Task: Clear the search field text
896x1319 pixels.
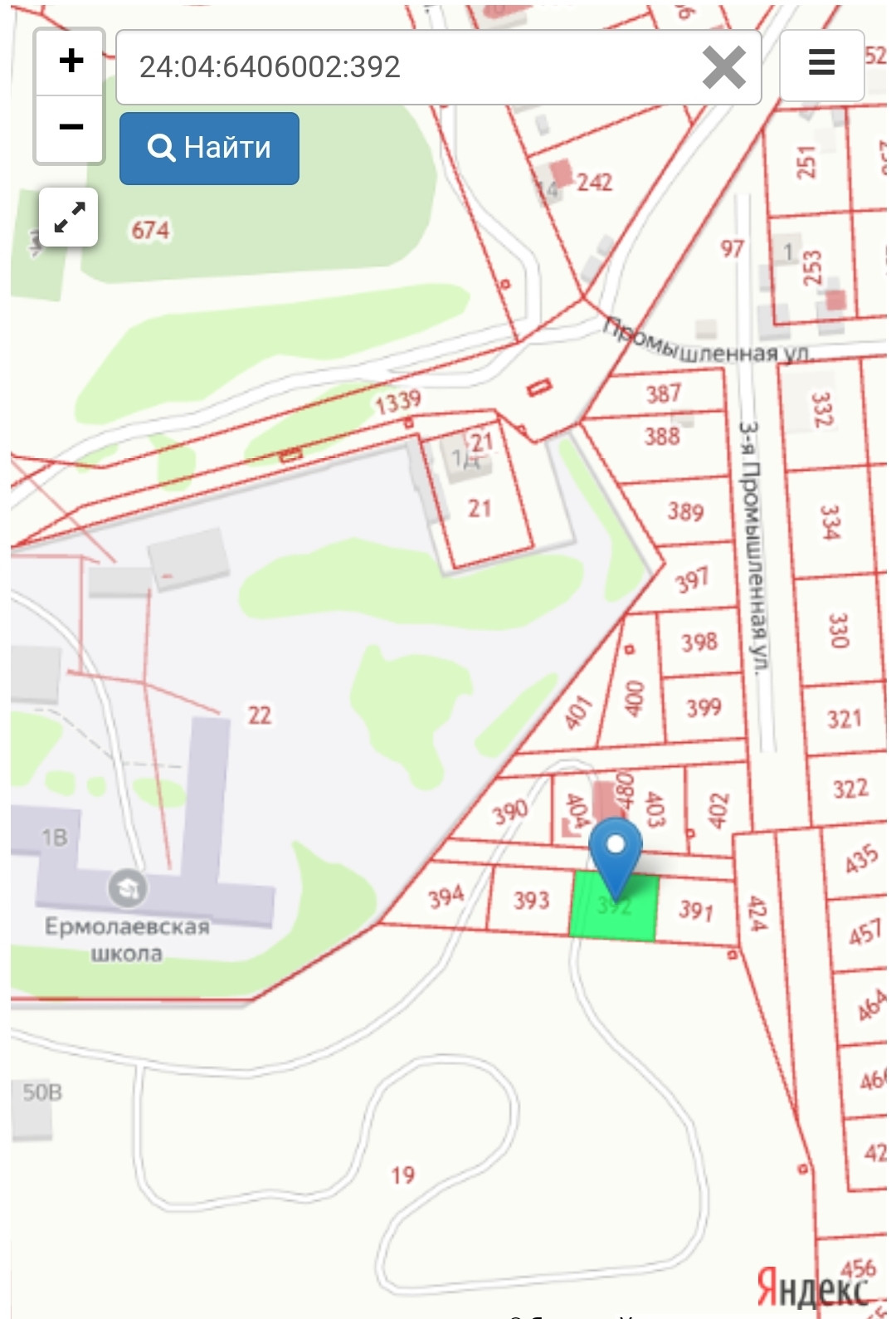Action: coord(723,67)
